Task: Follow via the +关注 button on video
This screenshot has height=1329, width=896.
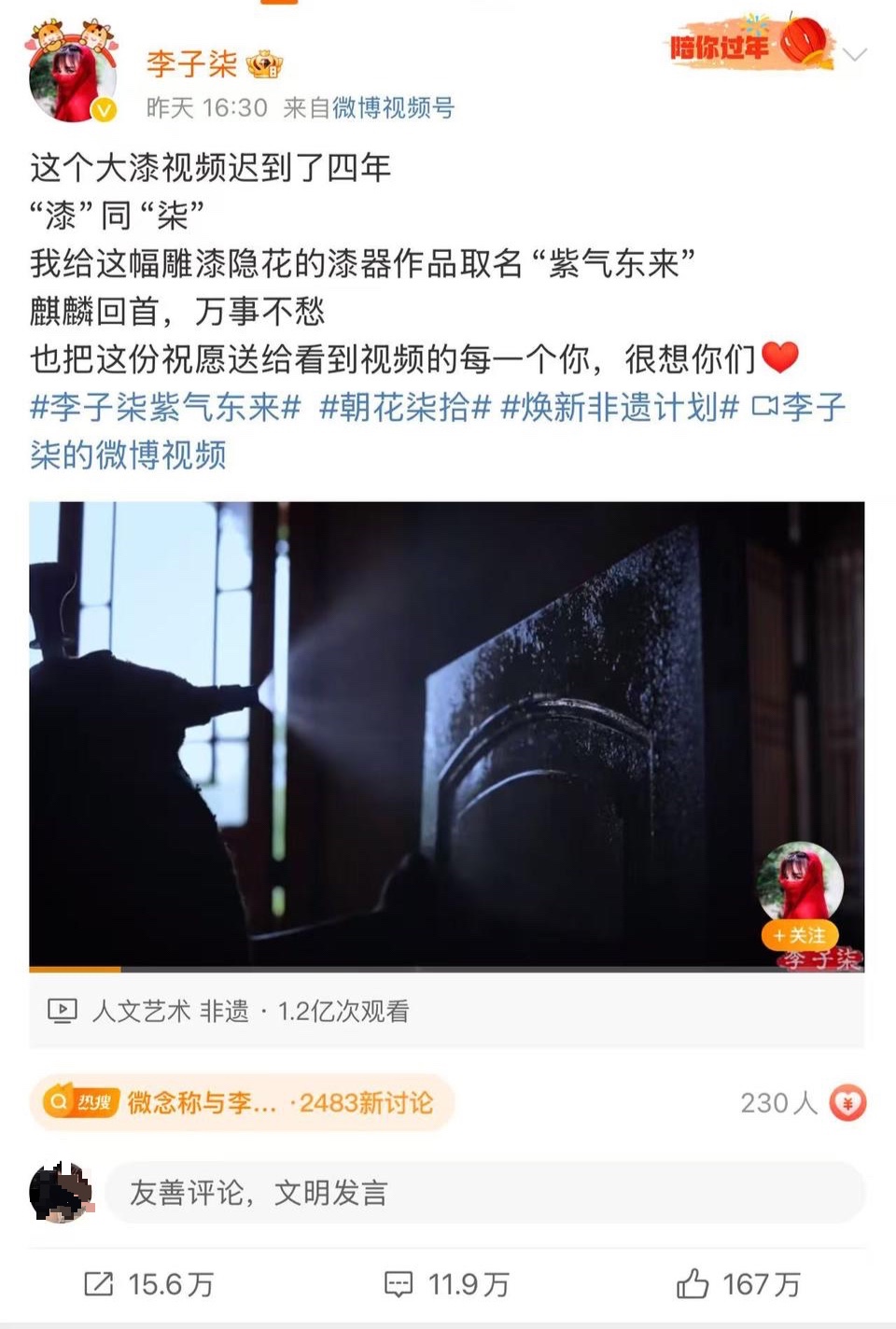Action: (799, 934)
